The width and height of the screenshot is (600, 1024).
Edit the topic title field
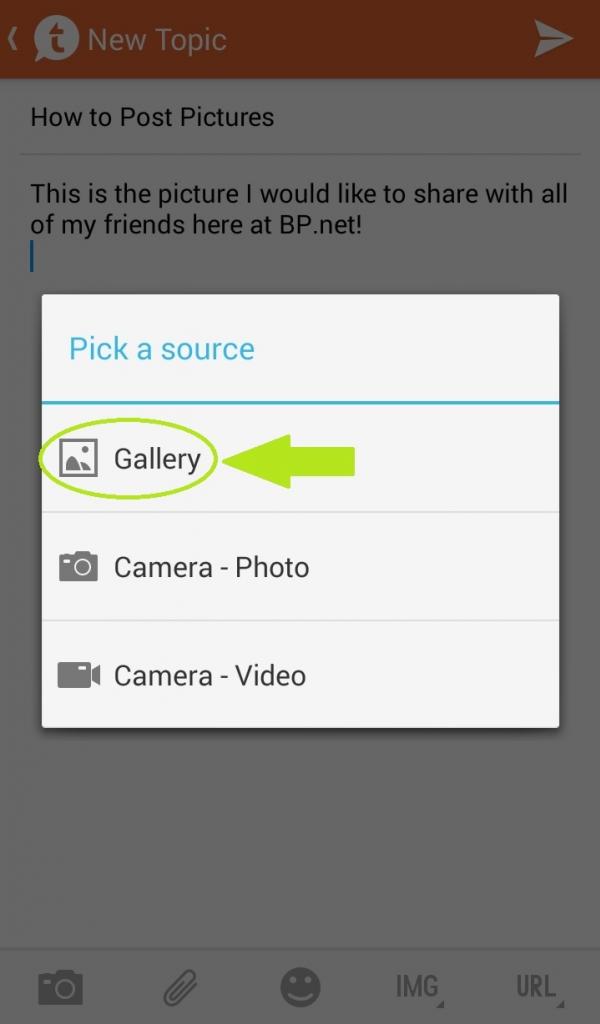[x=300, y=117]
